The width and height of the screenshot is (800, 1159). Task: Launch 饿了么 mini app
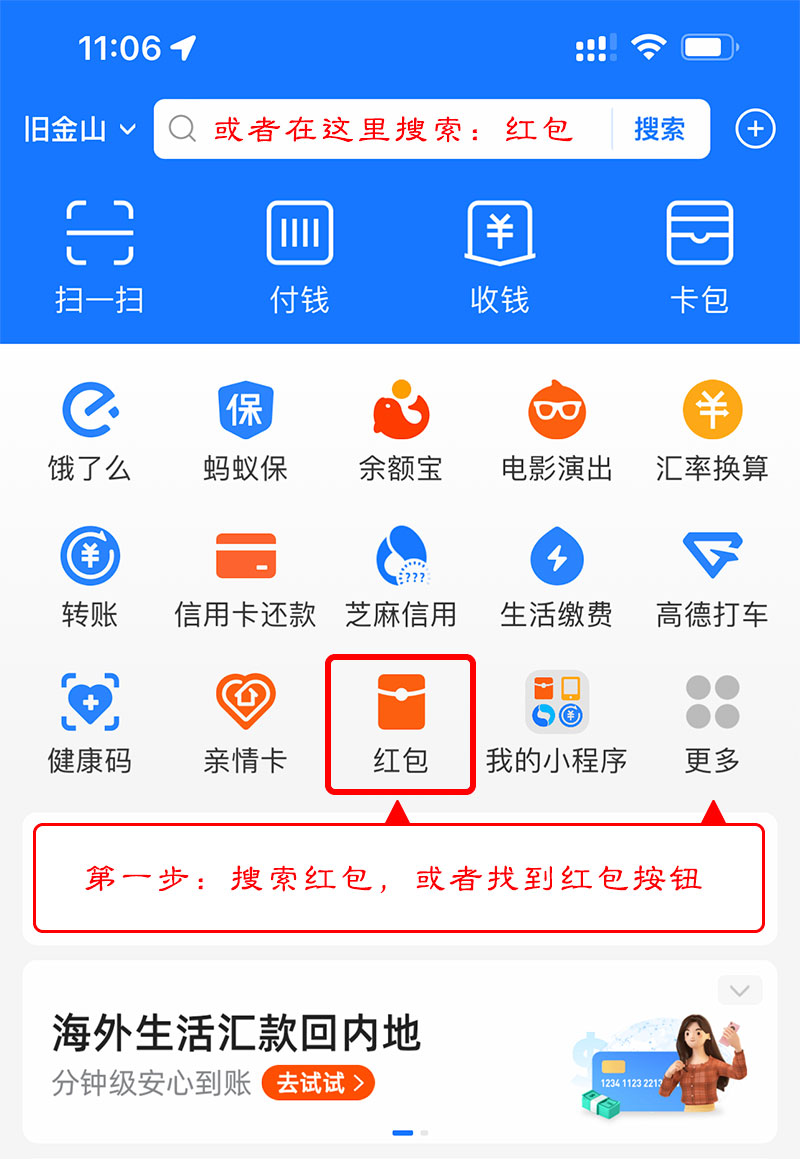point(90,432)
